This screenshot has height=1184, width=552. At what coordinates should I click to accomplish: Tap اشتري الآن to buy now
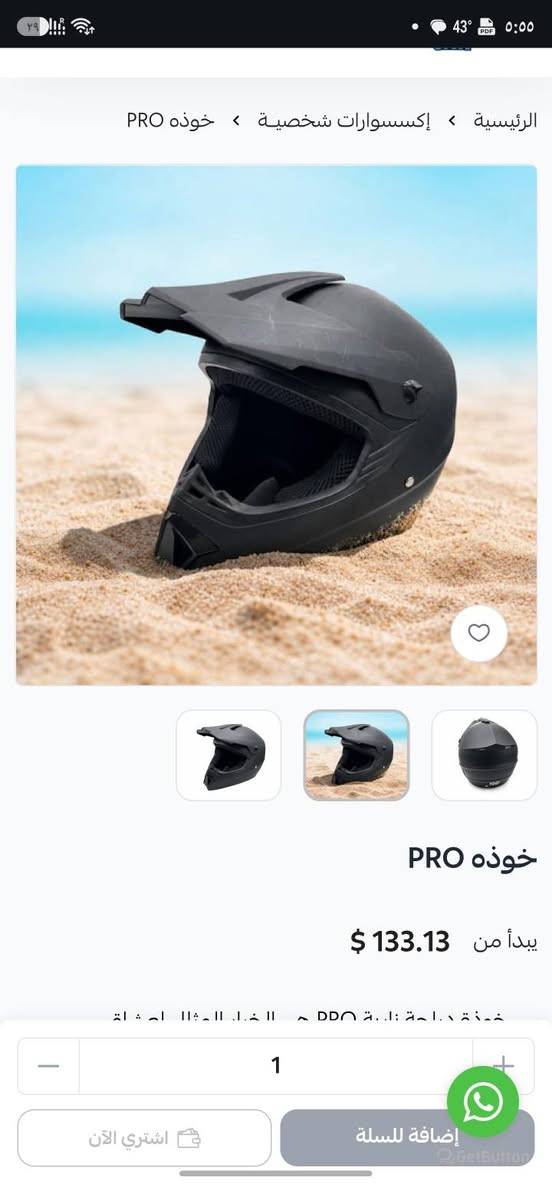pos(144,1138)
